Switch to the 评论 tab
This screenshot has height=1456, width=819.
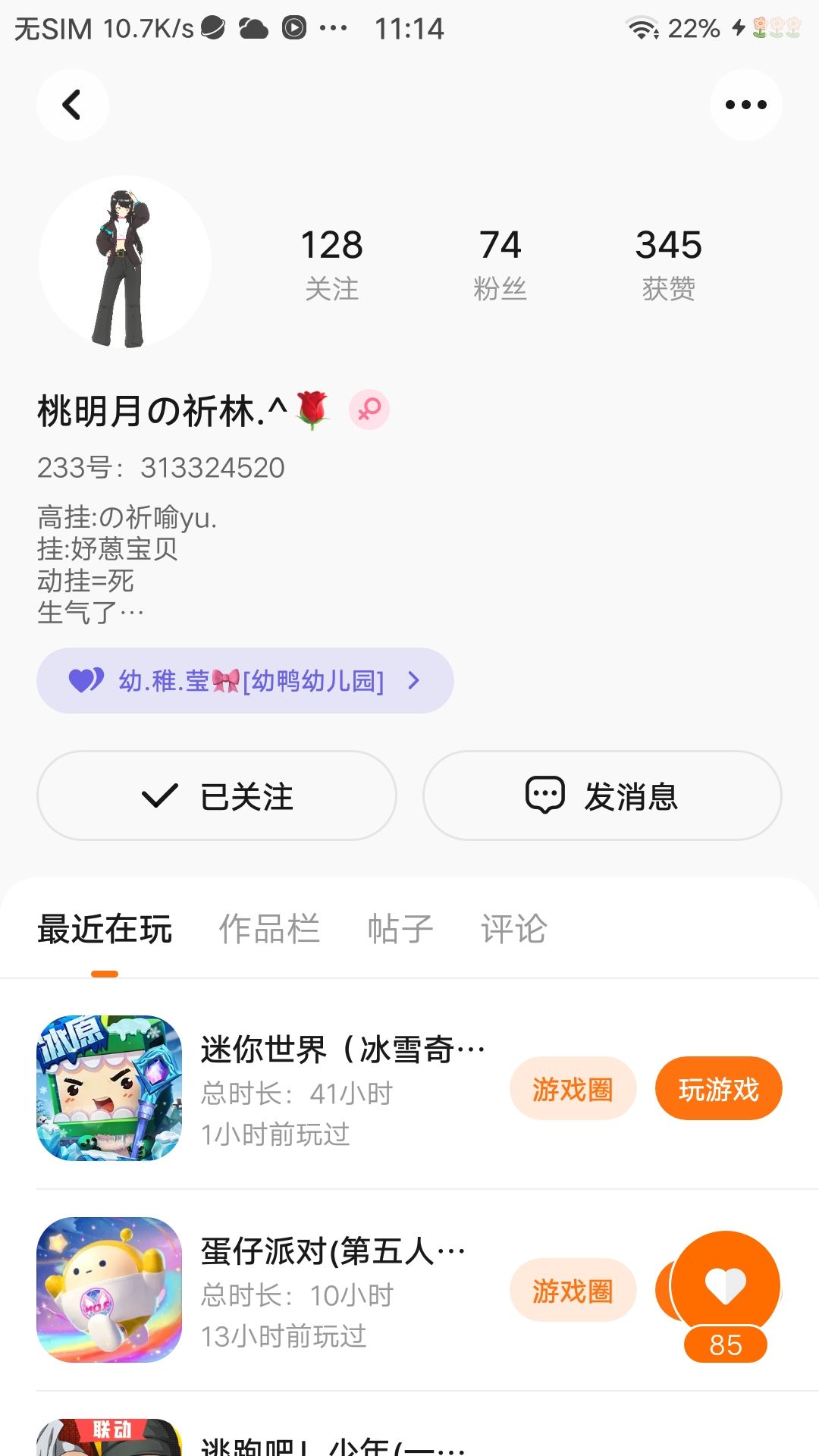513,929
